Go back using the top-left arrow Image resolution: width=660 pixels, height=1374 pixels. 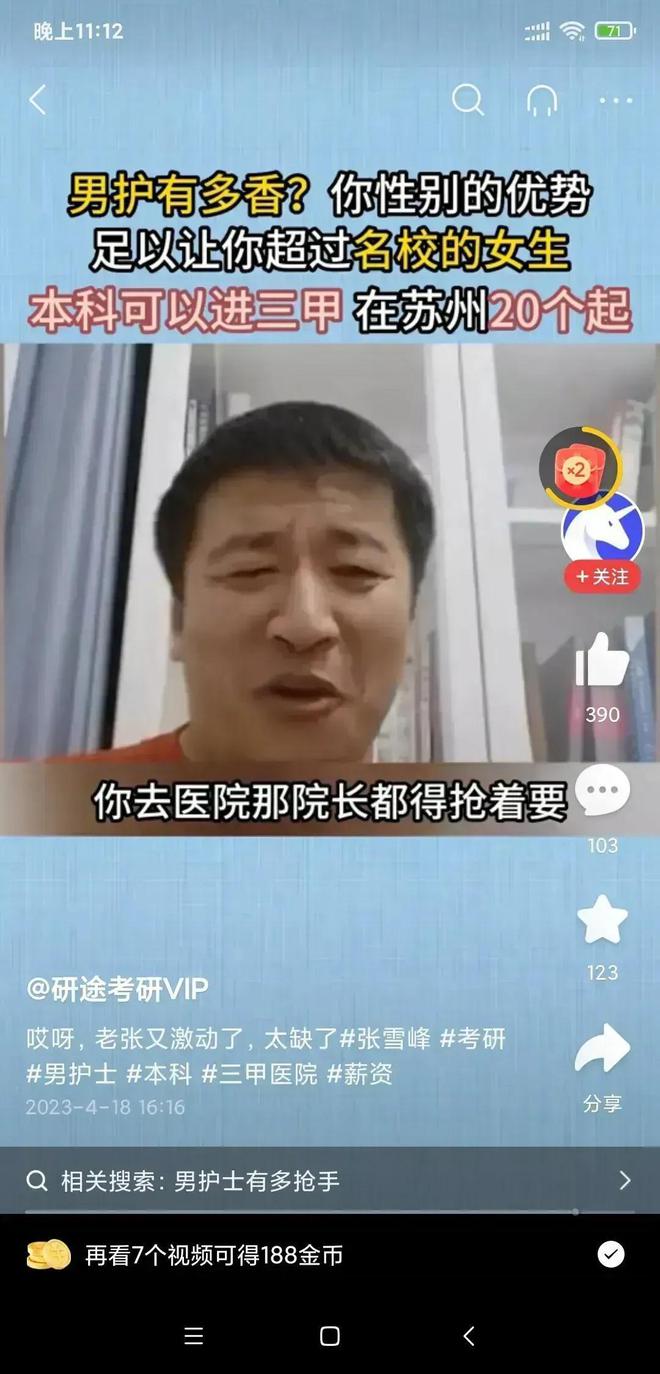click(x=38, y=100)
